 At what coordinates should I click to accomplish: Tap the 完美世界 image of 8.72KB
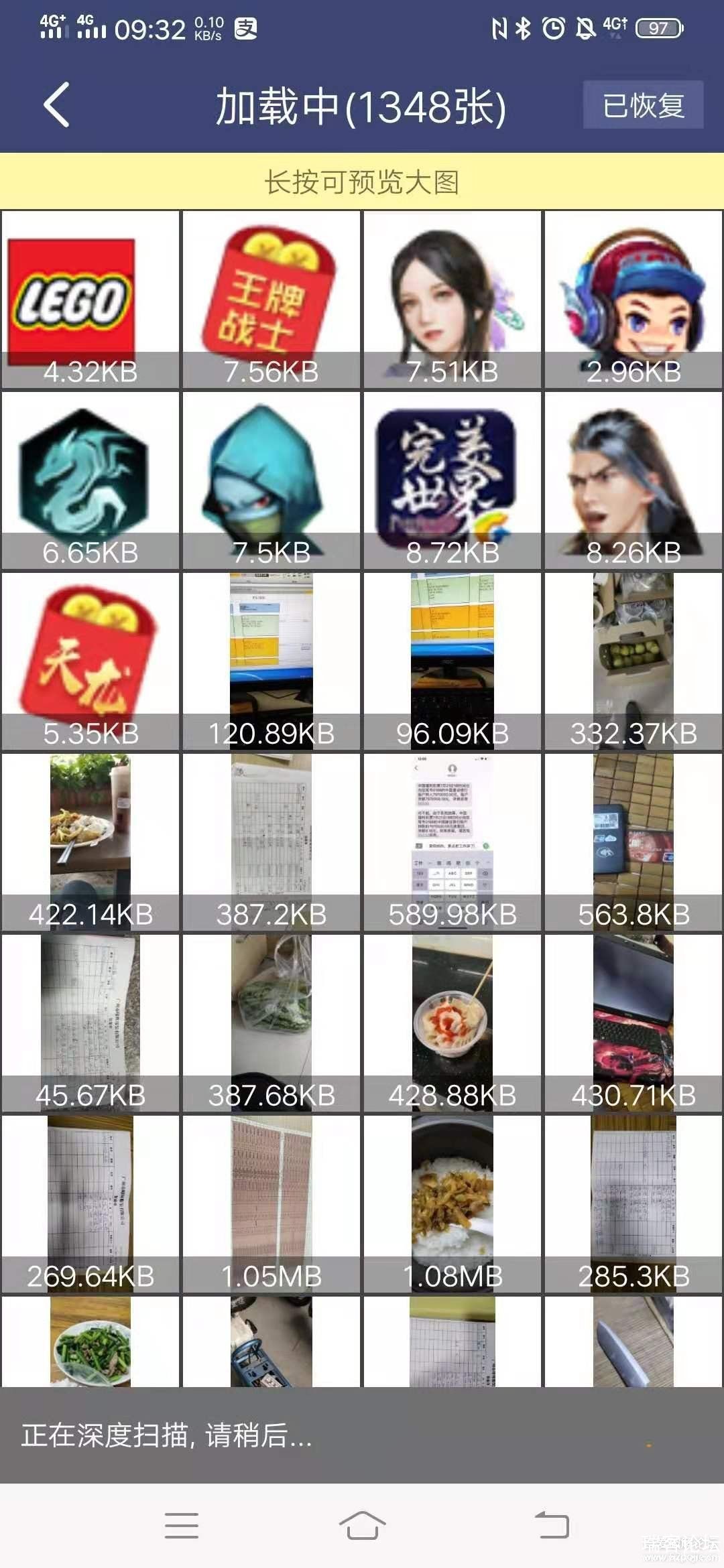[x=452, y=480]
